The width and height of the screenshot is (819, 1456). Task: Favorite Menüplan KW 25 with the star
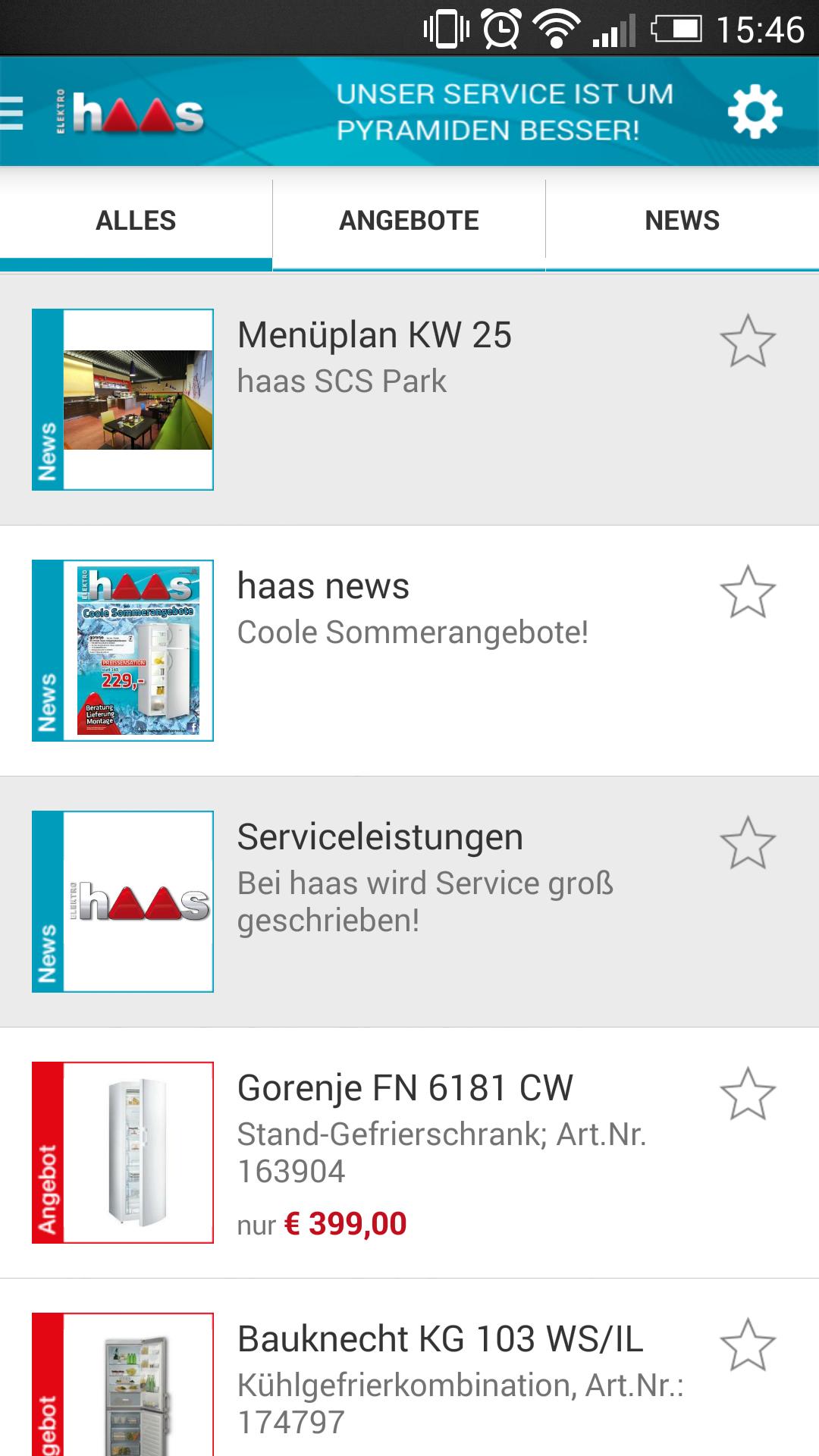pos(748,341)
